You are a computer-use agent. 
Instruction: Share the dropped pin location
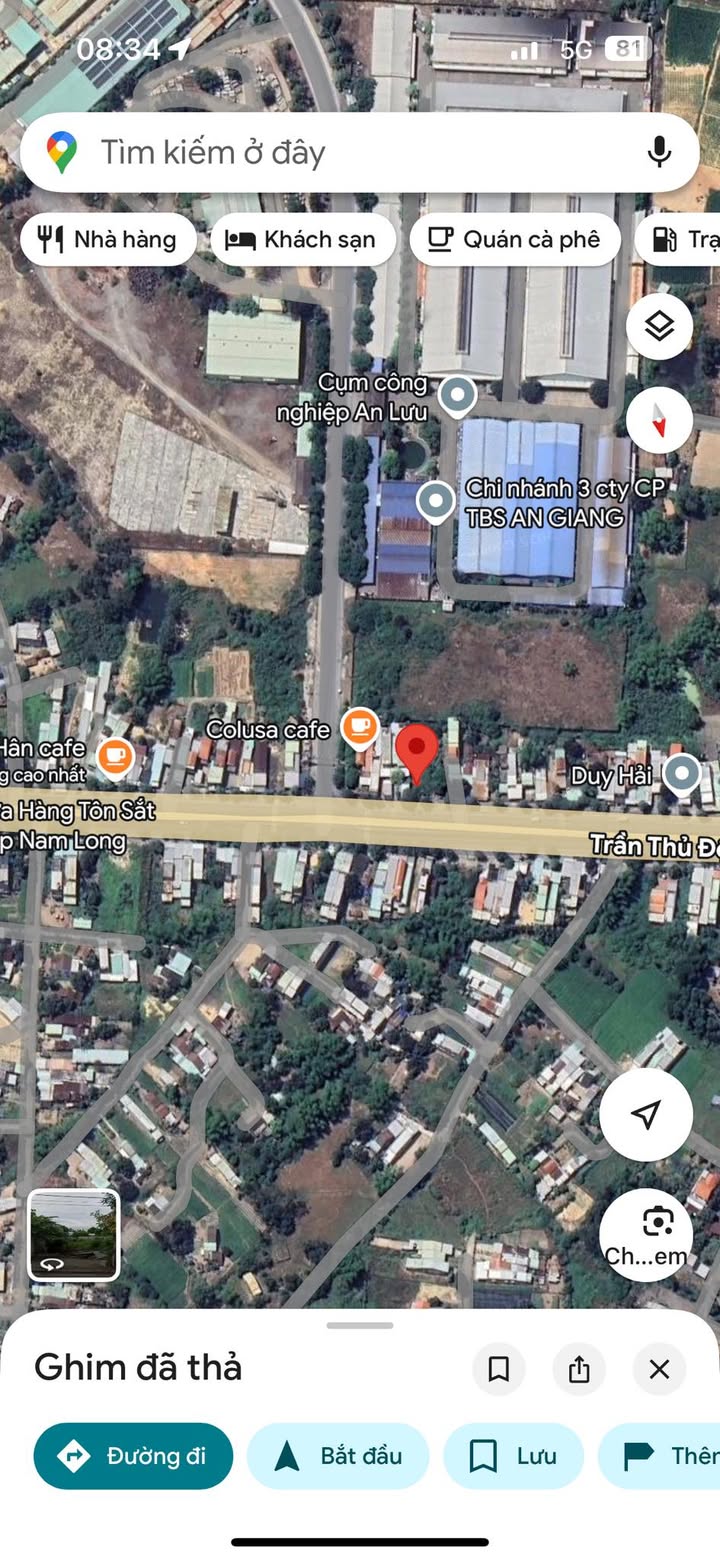click(579, 1369)
